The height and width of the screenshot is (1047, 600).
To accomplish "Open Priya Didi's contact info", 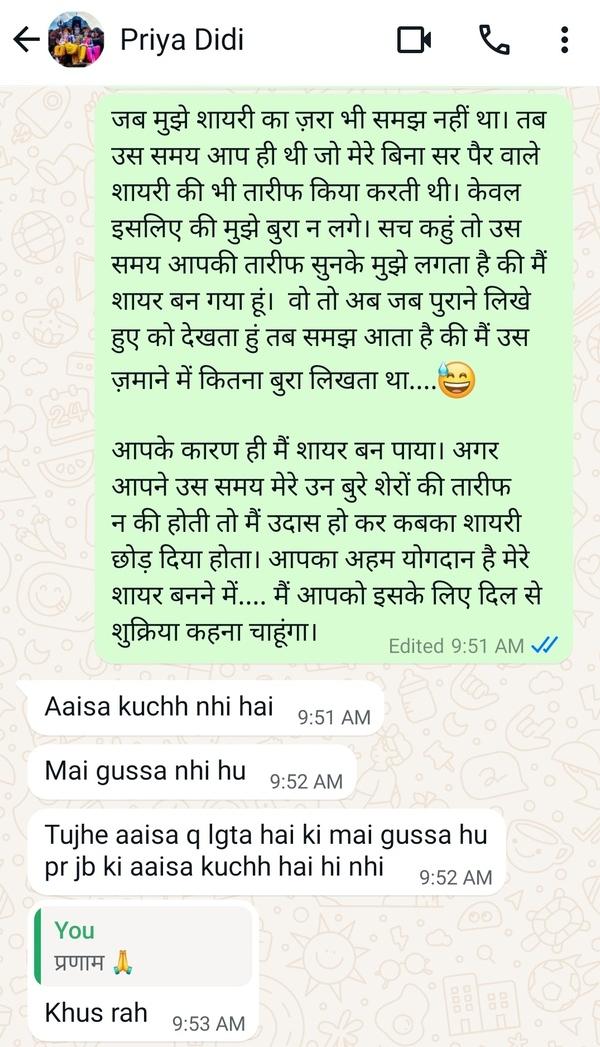I will click(x=182, y=40).
